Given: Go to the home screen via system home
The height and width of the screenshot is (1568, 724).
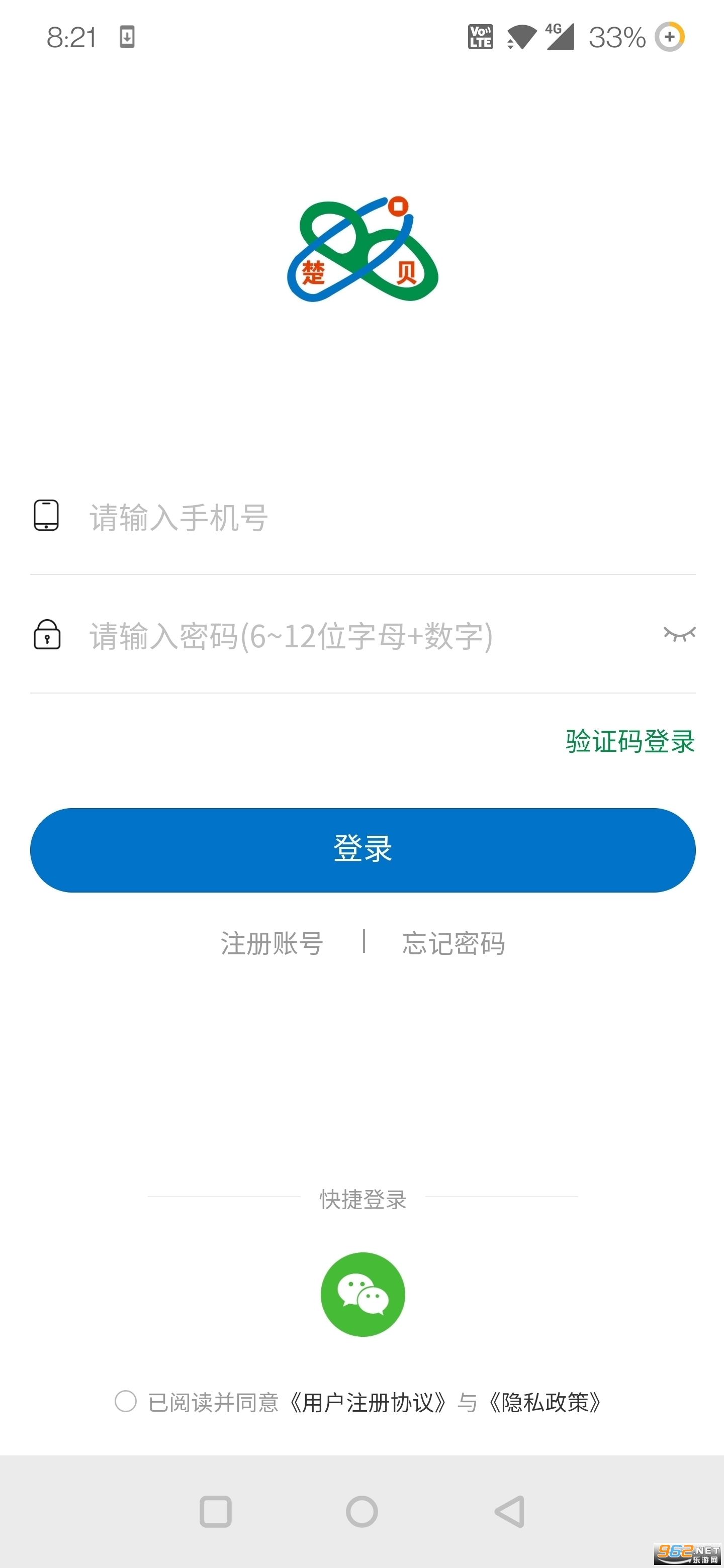Looking at the screenshot, I should [x=361, y=1511].
